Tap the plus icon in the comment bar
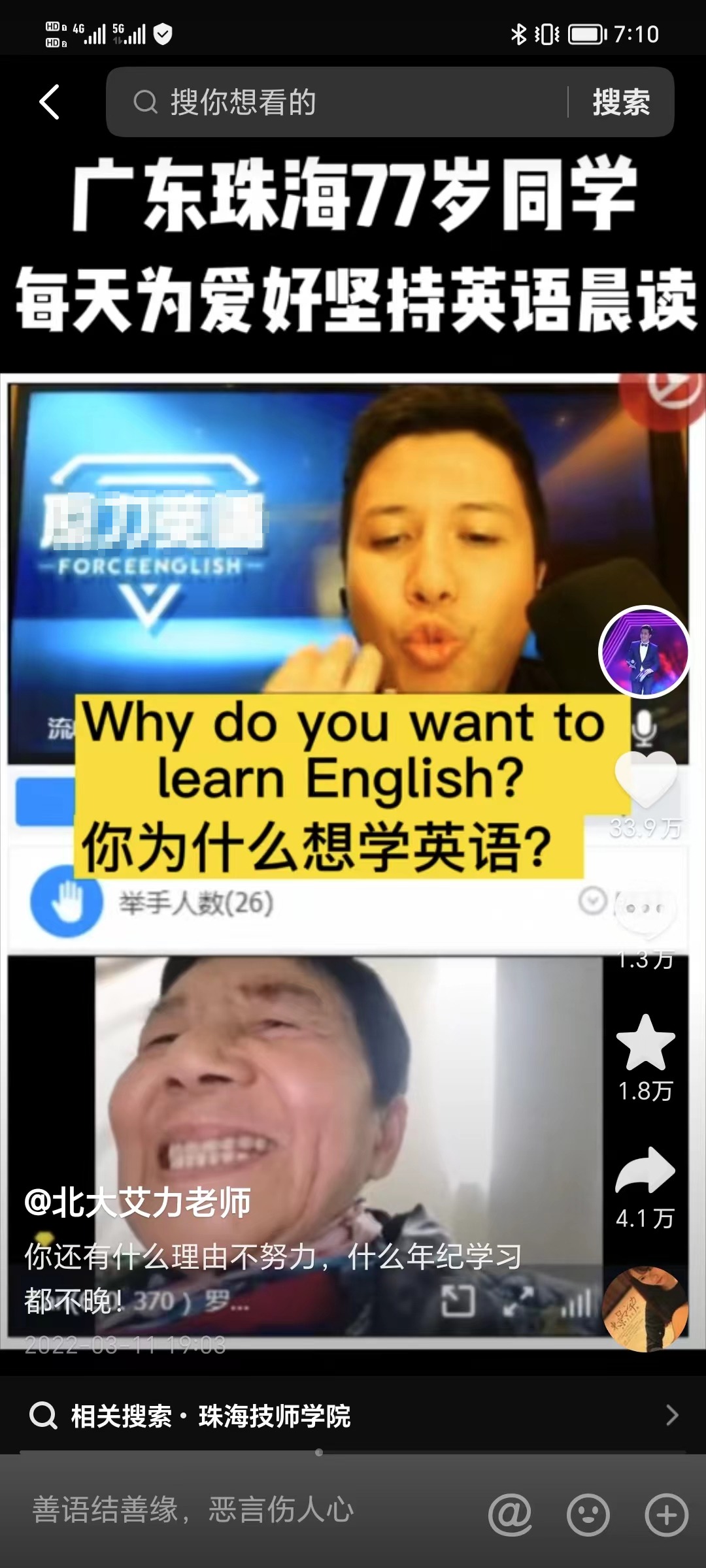Screen dimensions: 706x1568 [x=666, y=1514]
